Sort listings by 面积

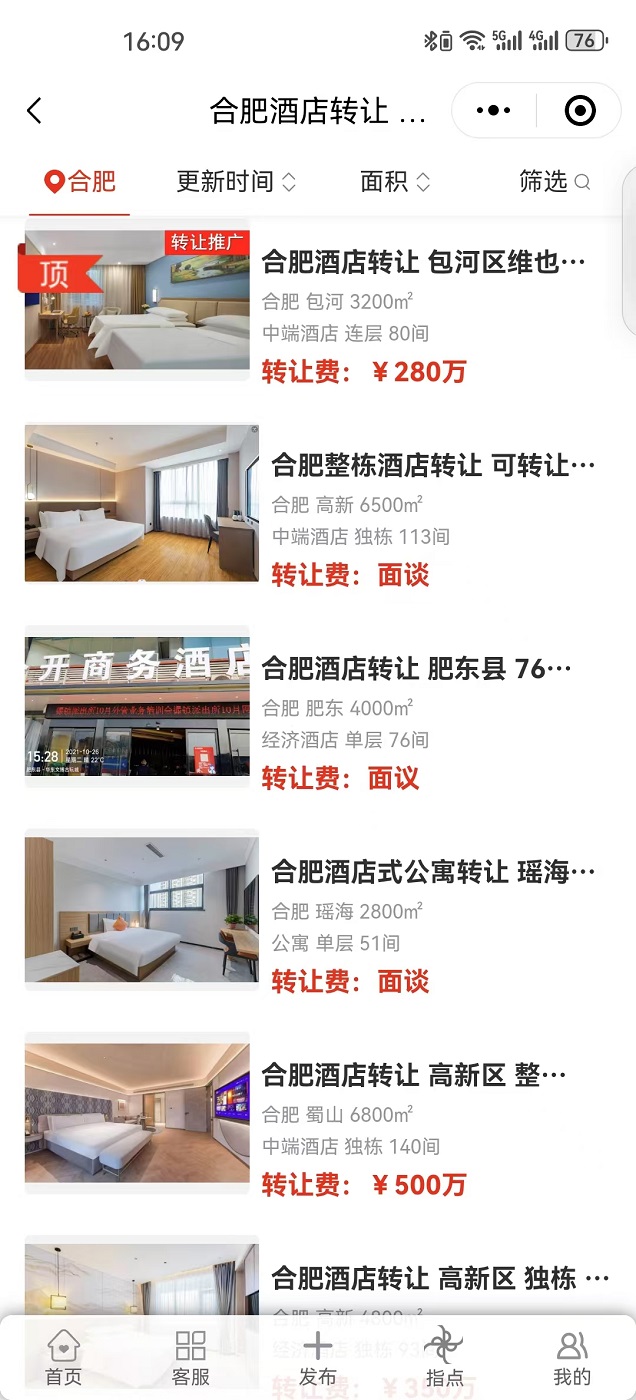(x=395, y=182)
